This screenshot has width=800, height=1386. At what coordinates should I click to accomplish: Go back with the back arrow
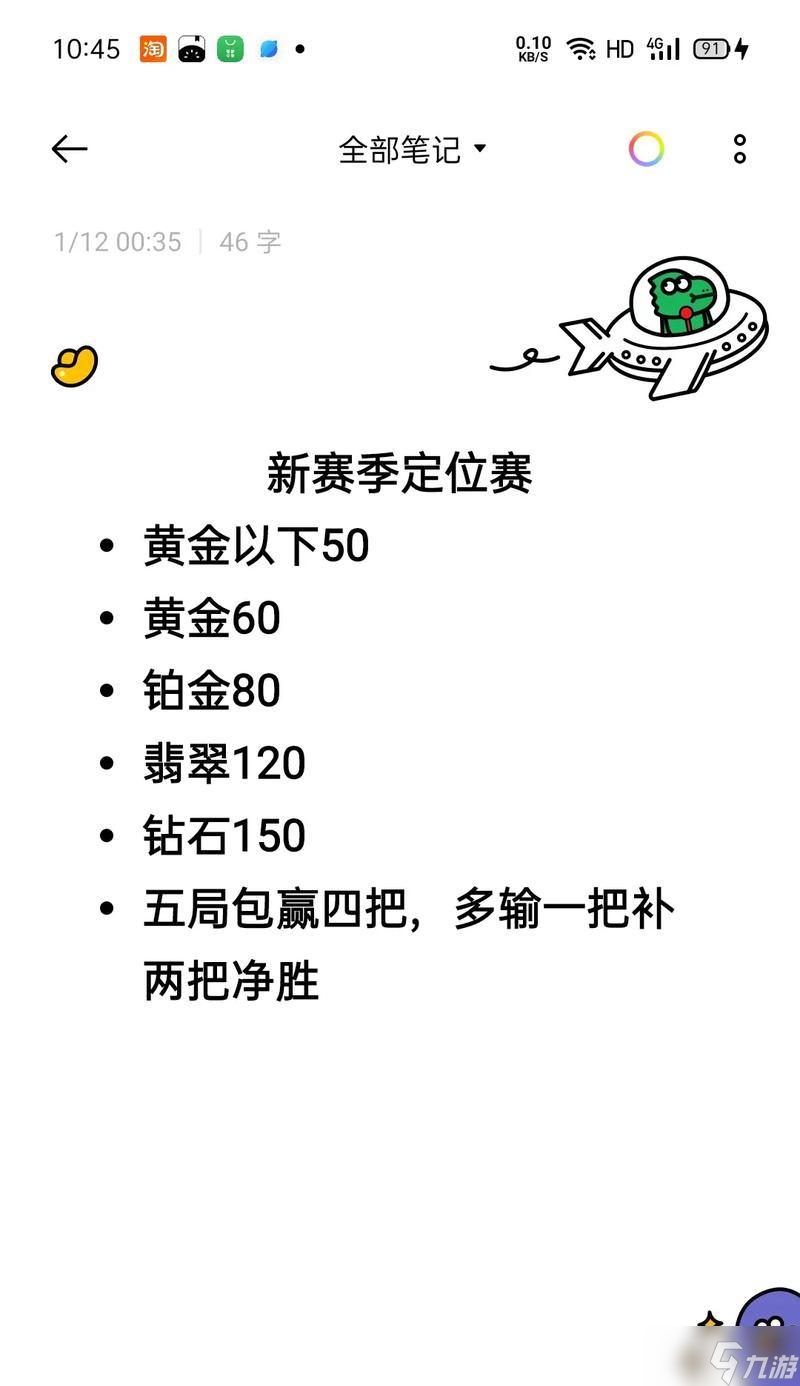pyautogui.click(x=69, y=149)
